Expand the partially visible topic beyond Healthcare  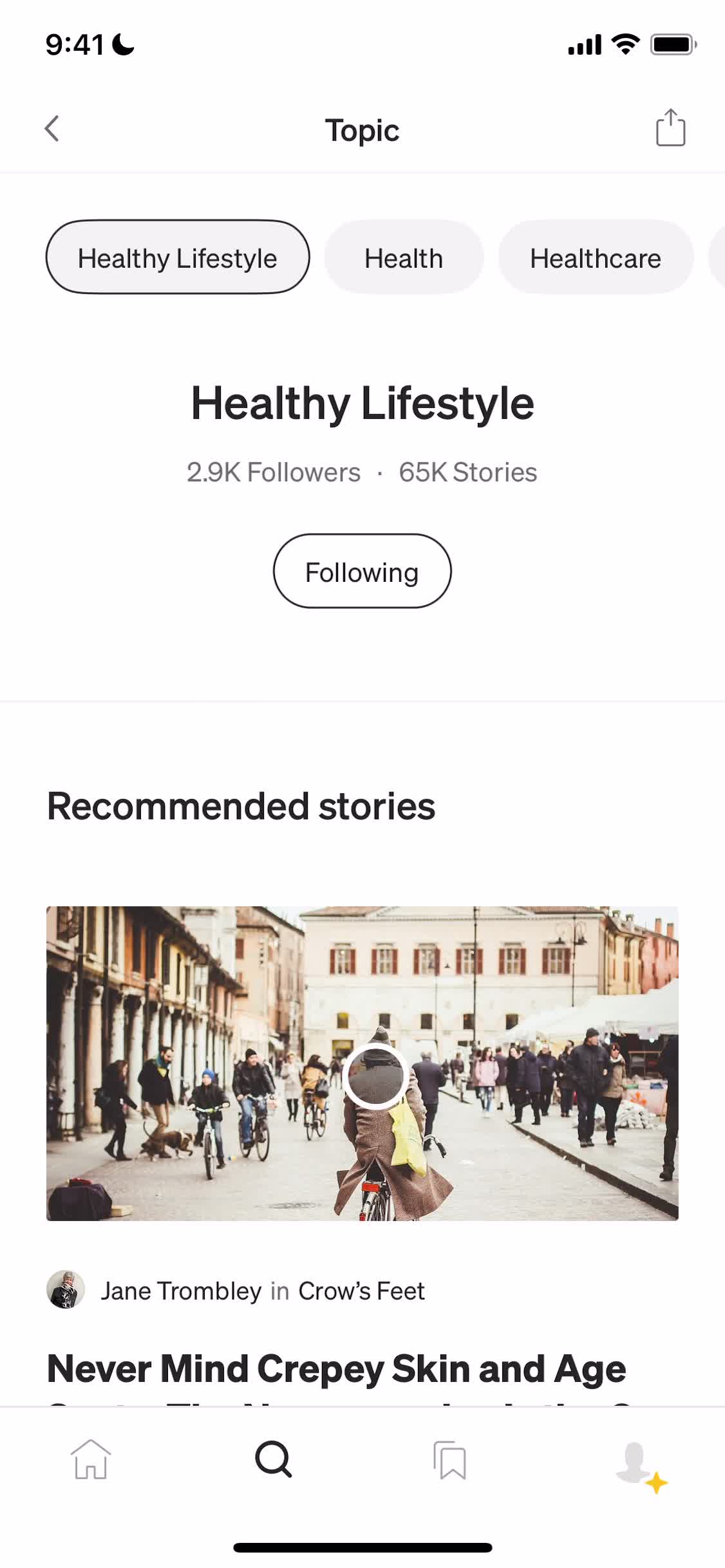click(x=717, y=257)
